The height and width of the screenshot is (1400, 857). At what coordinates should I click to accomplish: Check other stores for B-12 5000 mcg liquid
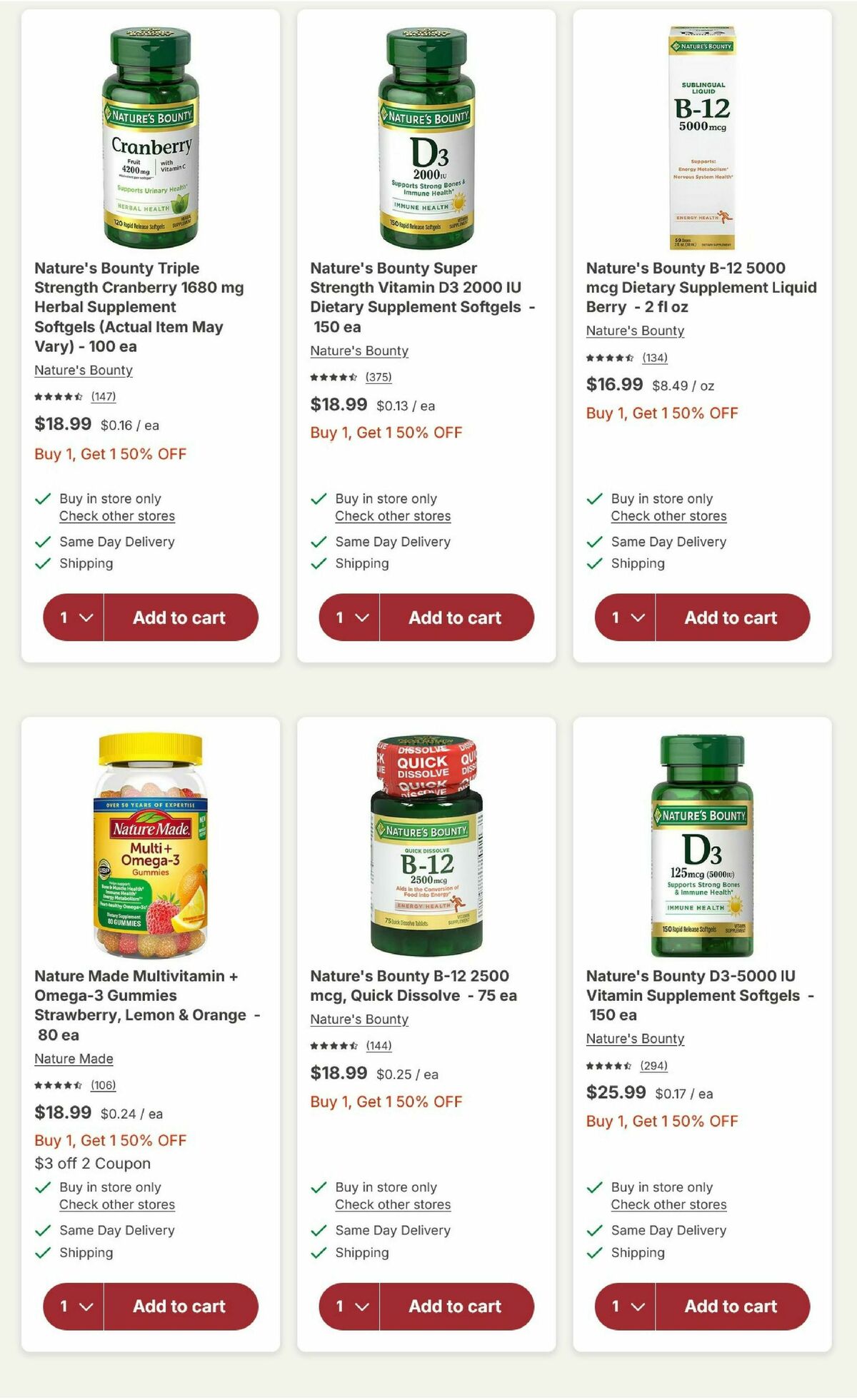(668, 516)
